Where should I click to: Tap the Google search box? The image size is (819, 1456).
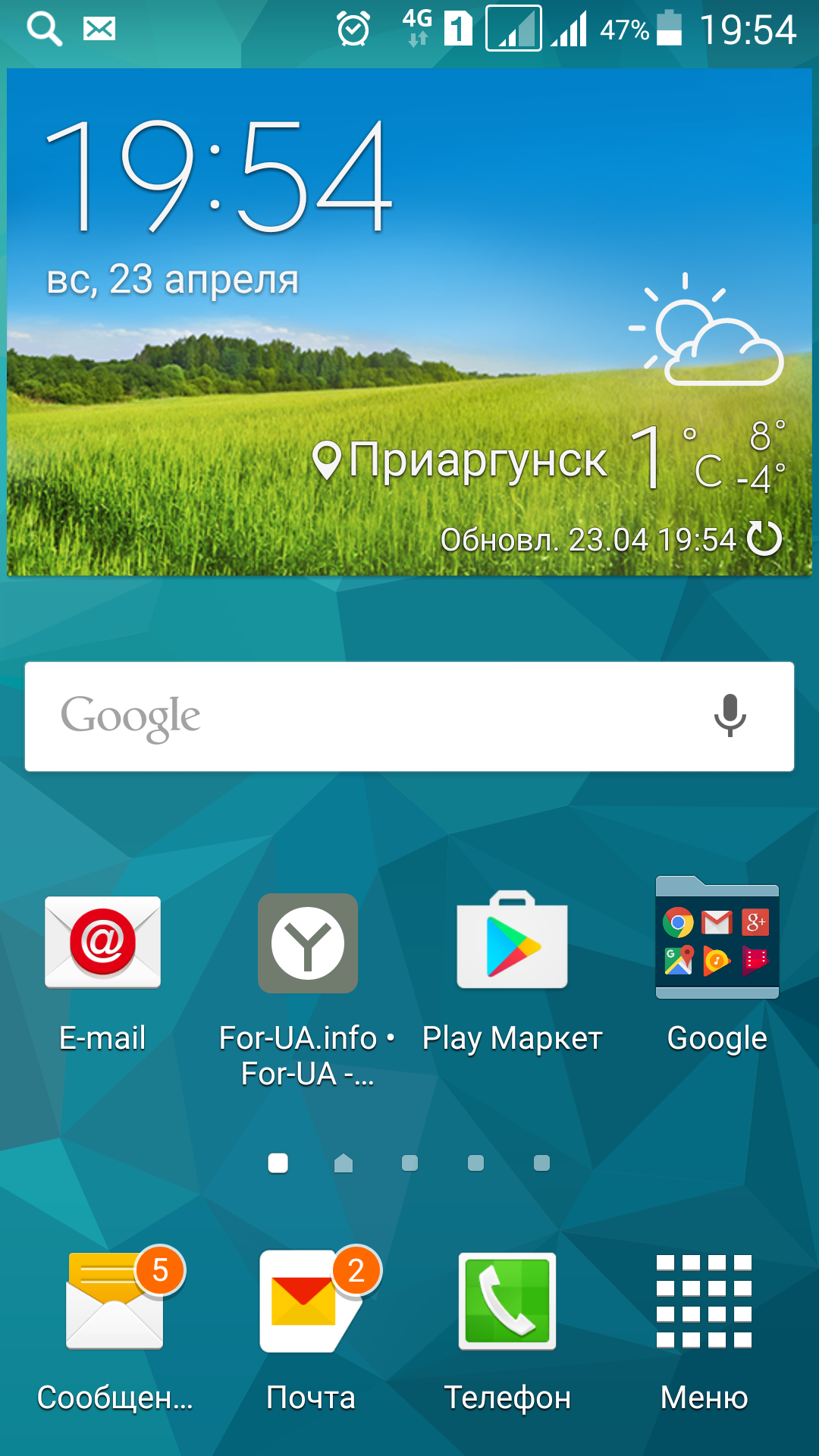pos(364,717)
